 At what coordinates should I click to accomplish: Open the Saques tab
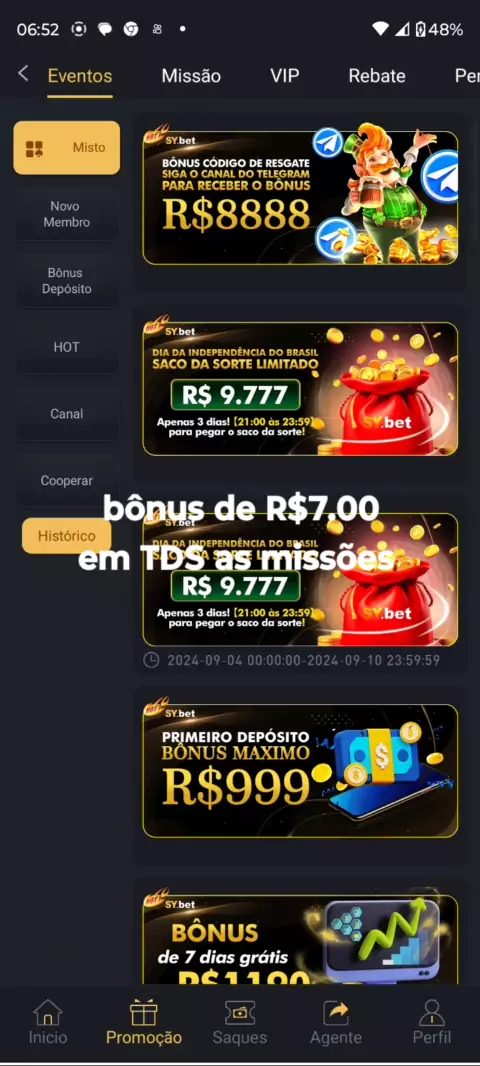click(240, 1022)
